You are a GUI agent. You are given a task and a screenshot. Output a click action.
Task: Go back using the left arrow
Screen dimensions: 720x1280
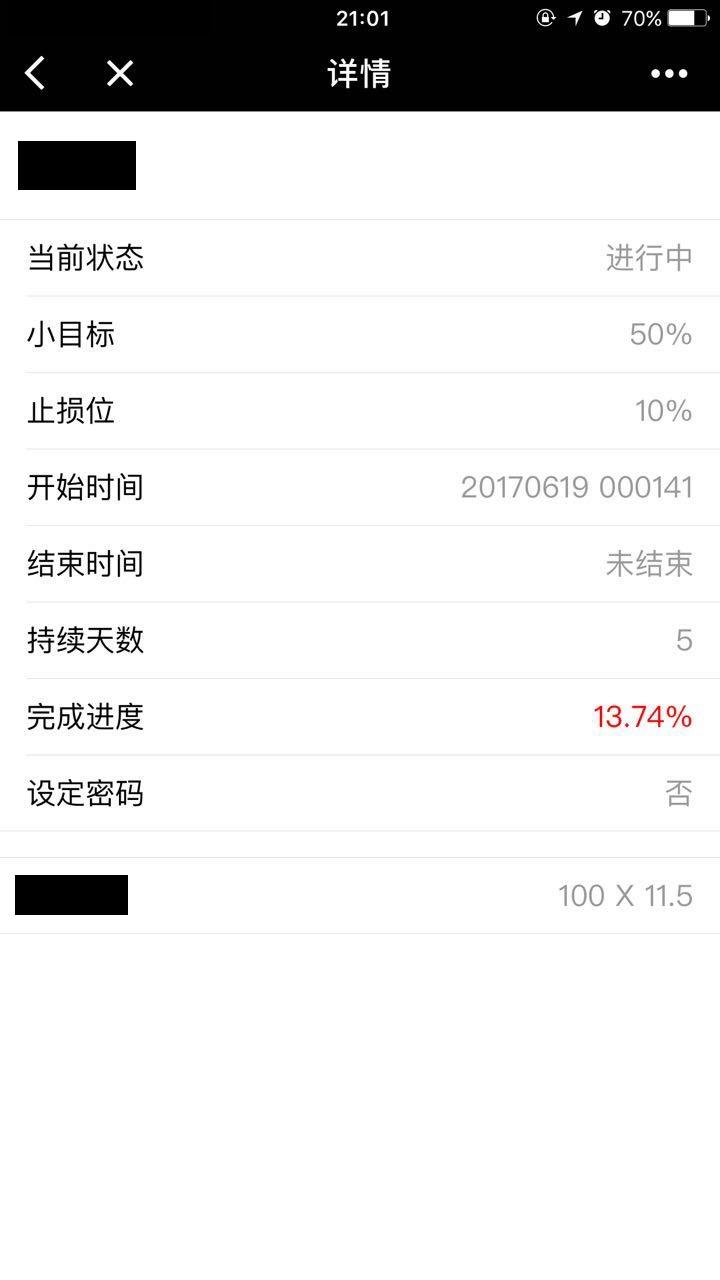36,73
